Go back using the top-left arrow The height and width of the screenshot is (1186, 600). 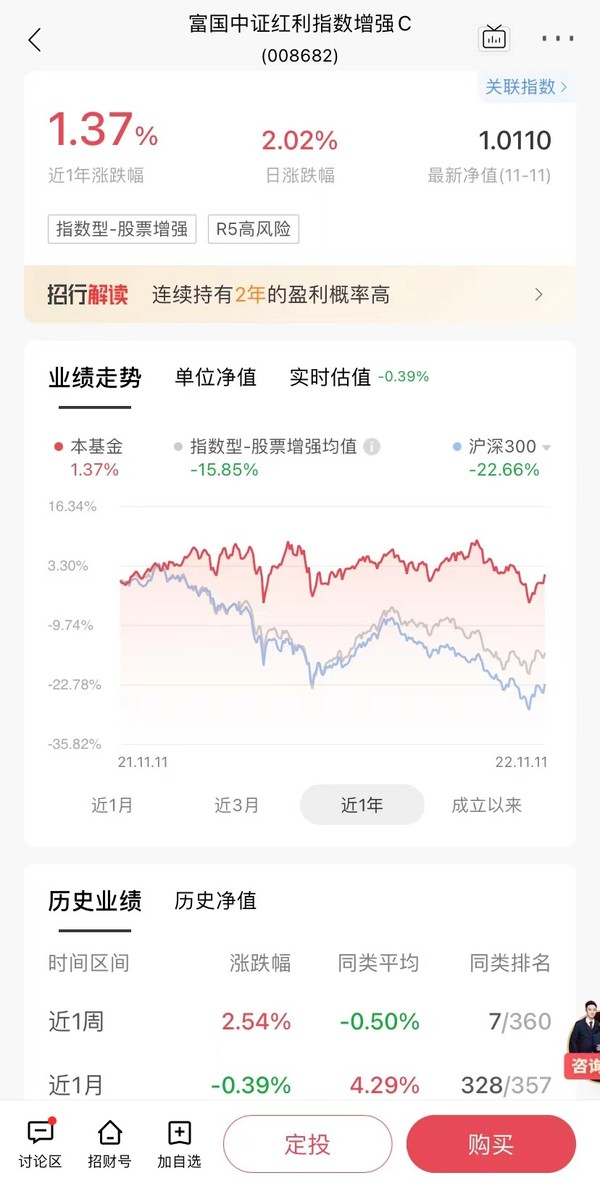point(35,39)
